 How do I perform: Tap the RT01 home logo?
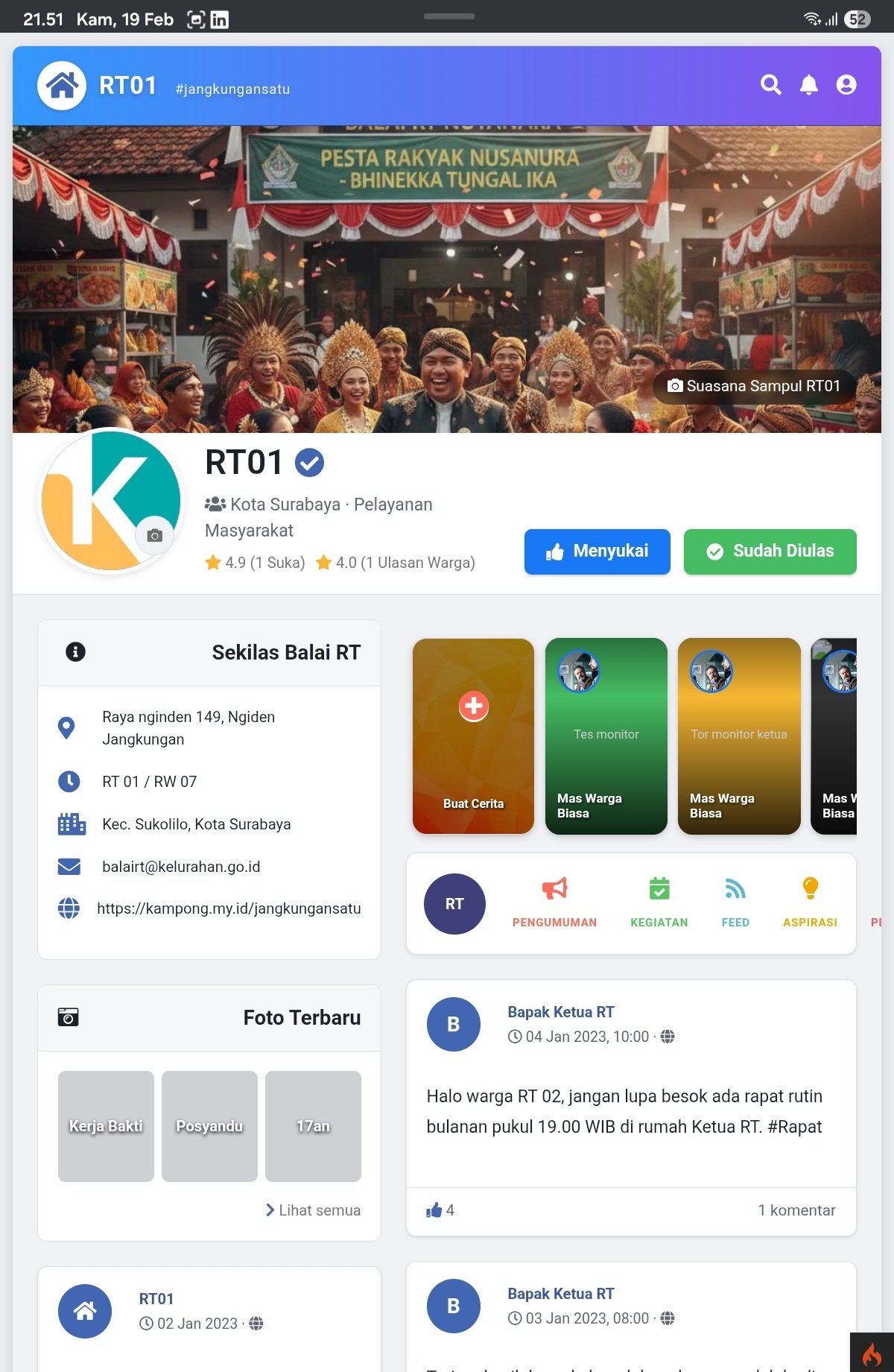pyautogui.click(x=62, y=86)
